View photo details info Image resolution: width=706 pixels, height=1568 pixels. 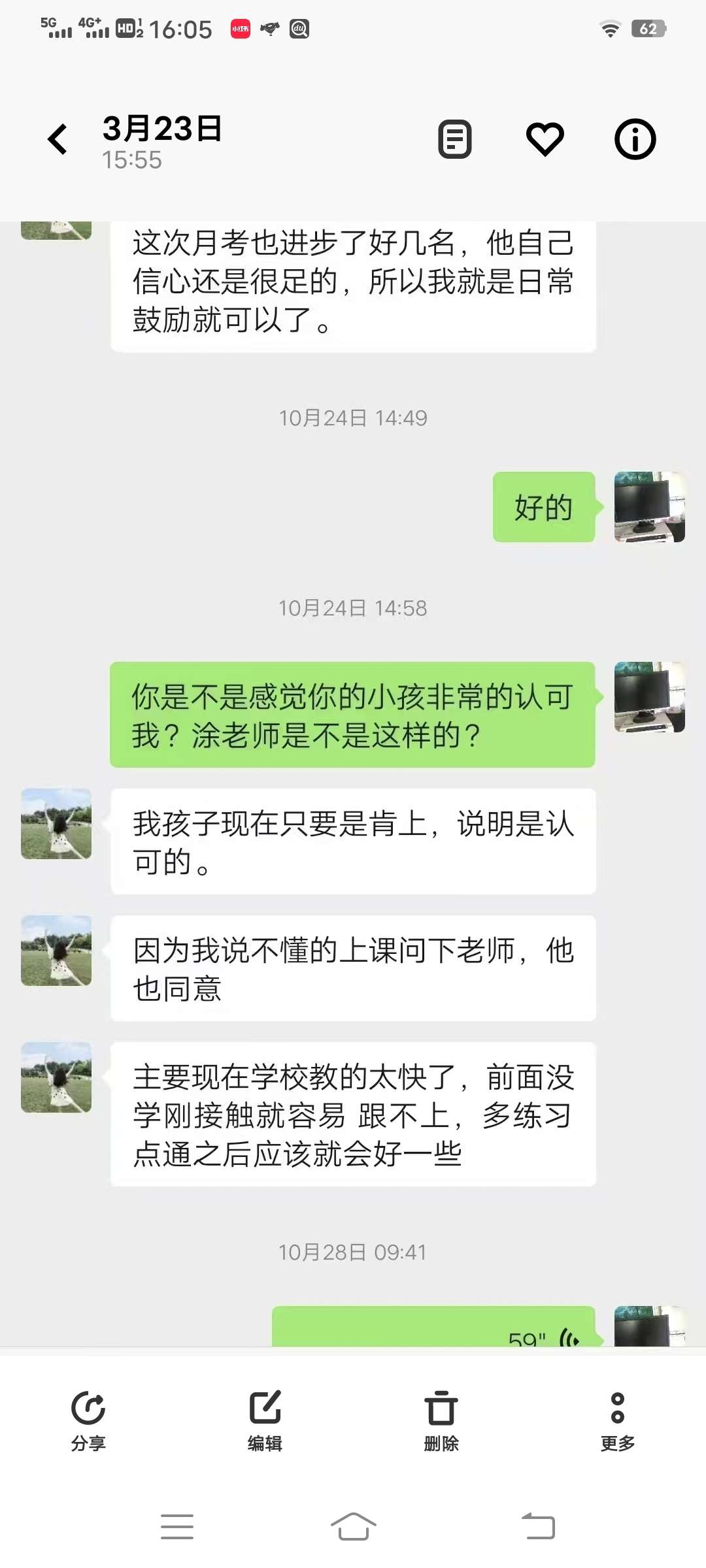pyautogui.click(x=635, y=139)
